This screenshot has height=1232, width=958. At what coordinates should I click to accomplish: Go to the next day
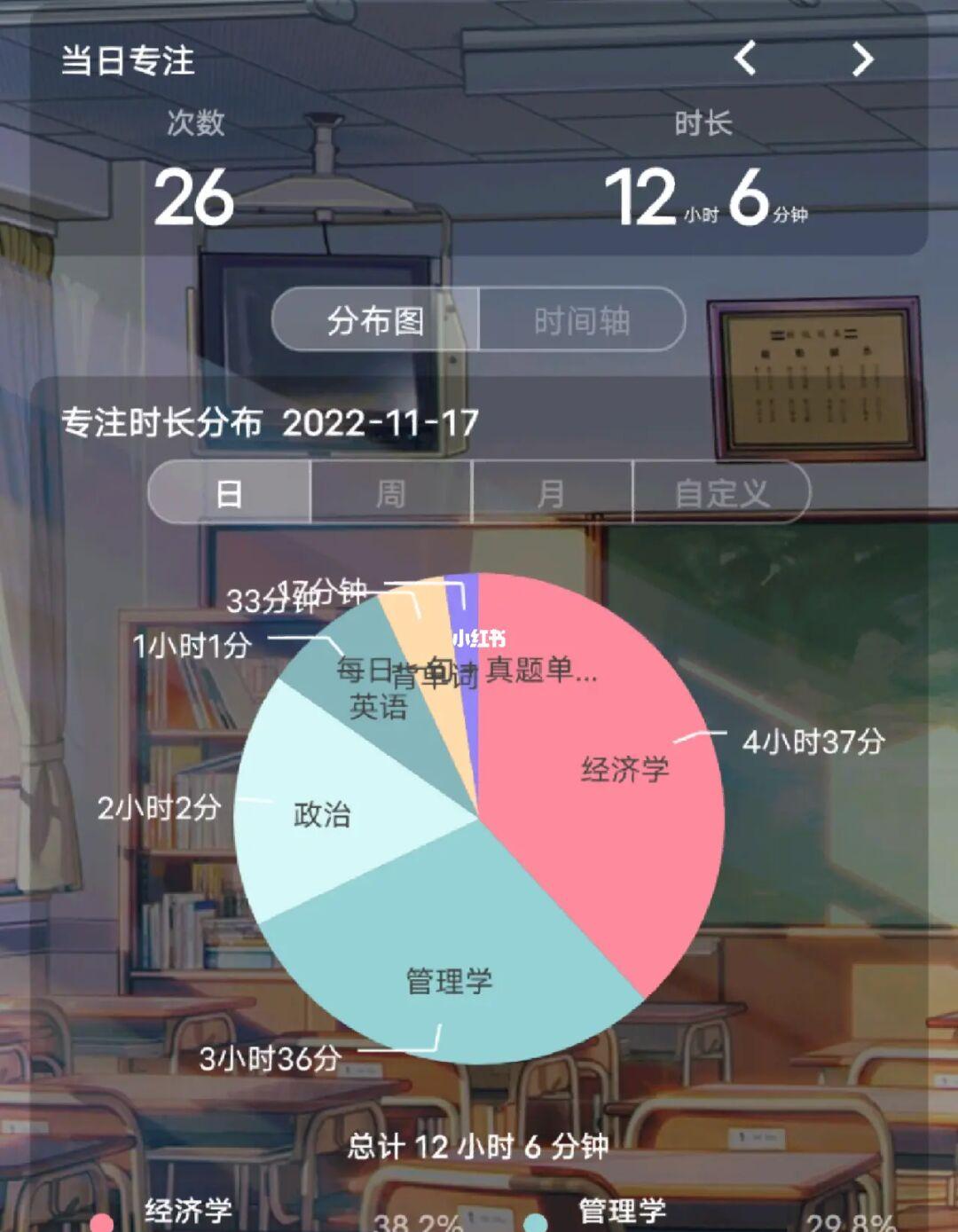coord(861,59)
